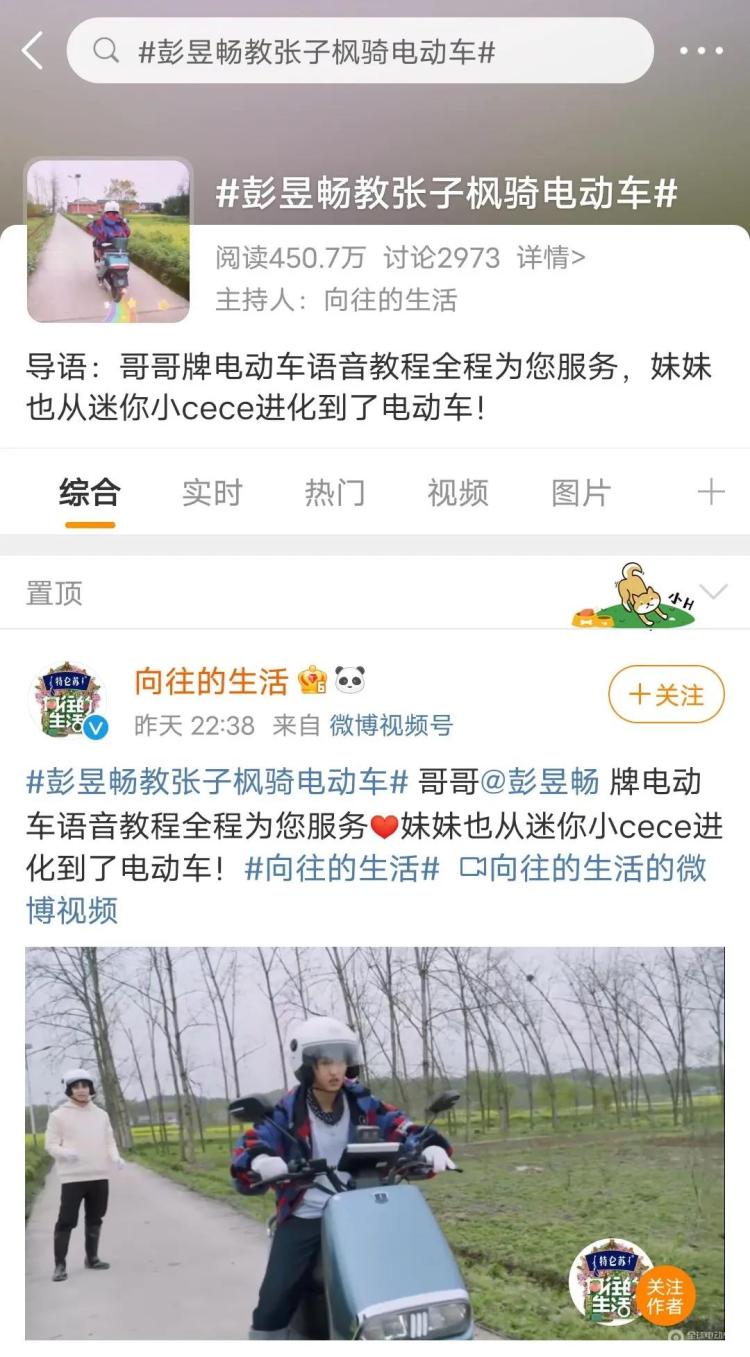750x1357 pixels.
Task: Click the VIP crown badge next to 向往的生活
Action: click(311, 678)
